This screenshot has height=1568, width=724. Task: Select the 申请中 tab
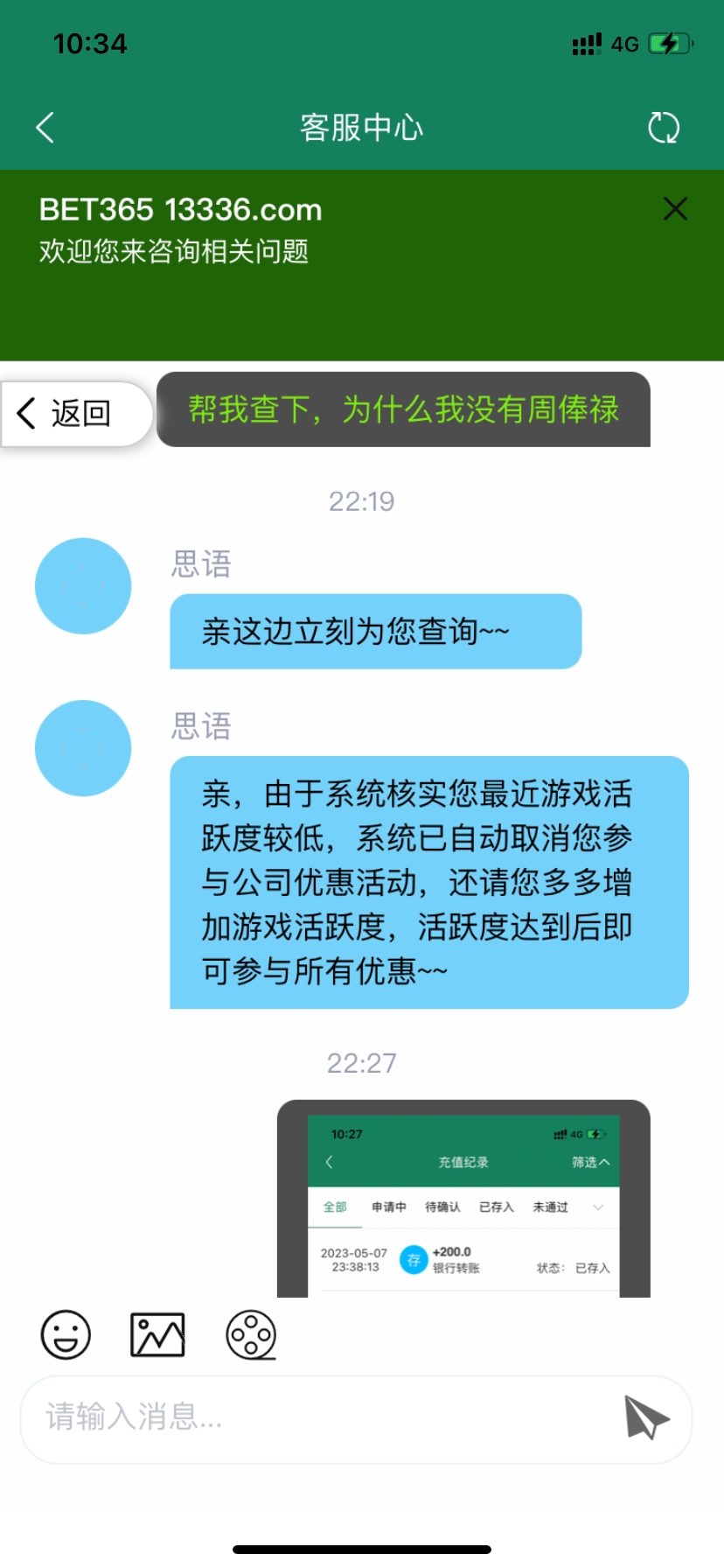(388, 1207)
